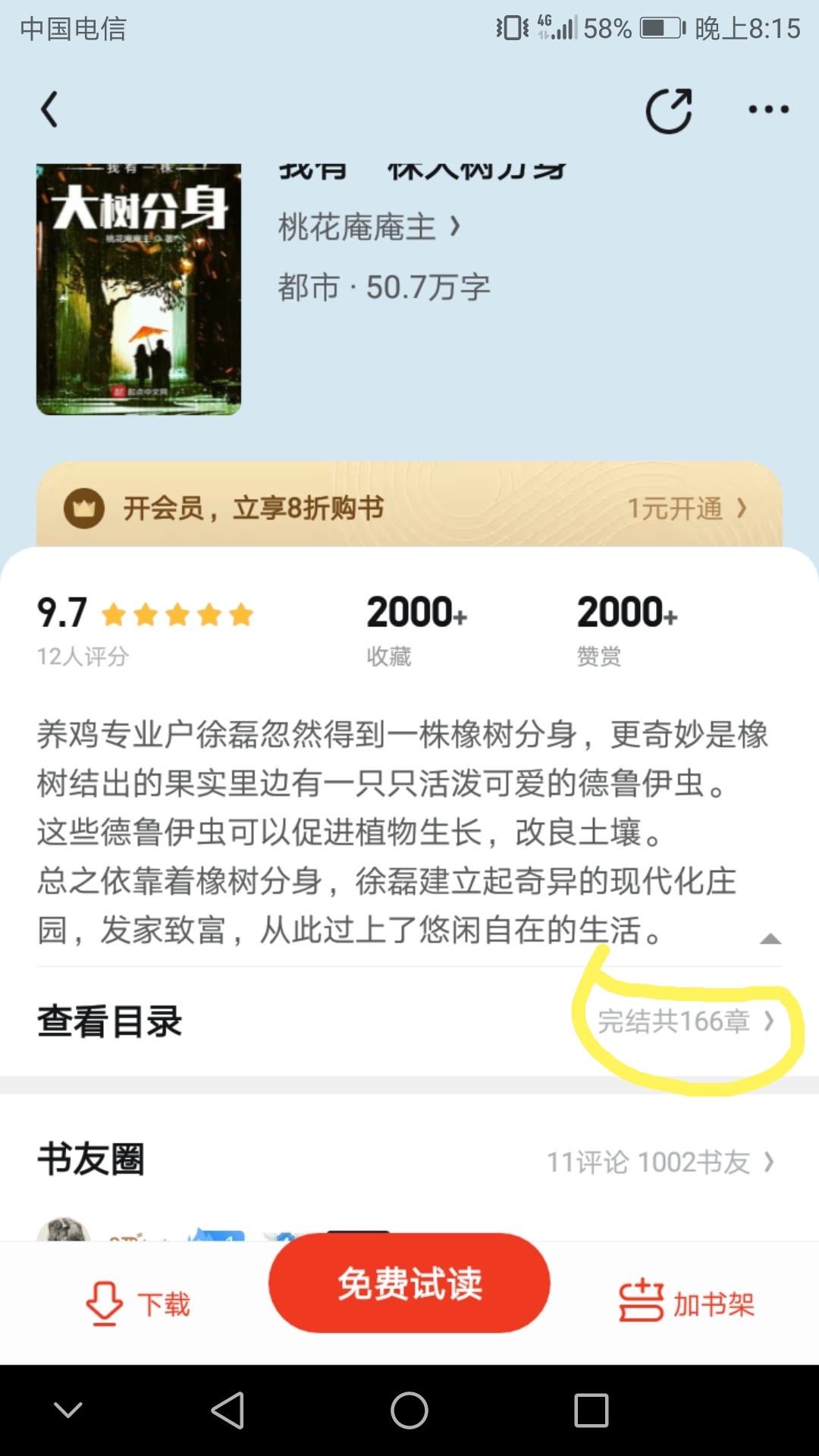Tap 下载 to download the book
819x1456 pixels.
[138, 1304]
